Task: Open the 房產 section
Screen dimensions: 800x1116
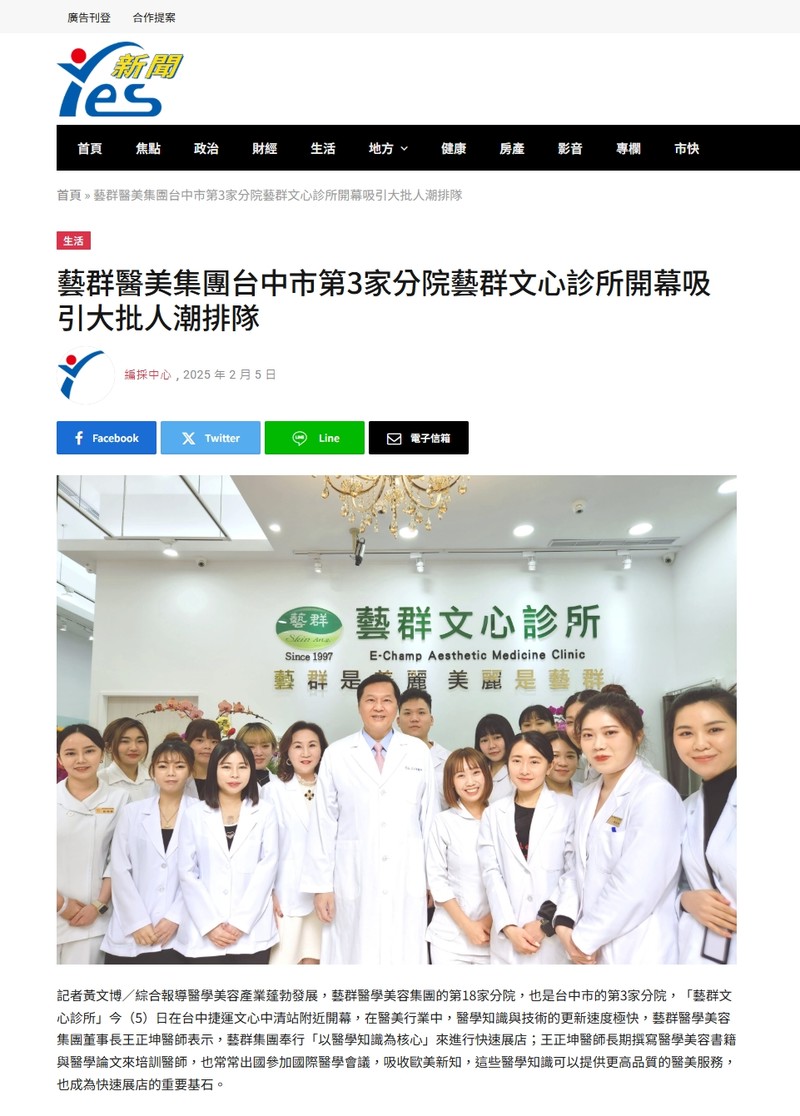Action: (512, 148)
